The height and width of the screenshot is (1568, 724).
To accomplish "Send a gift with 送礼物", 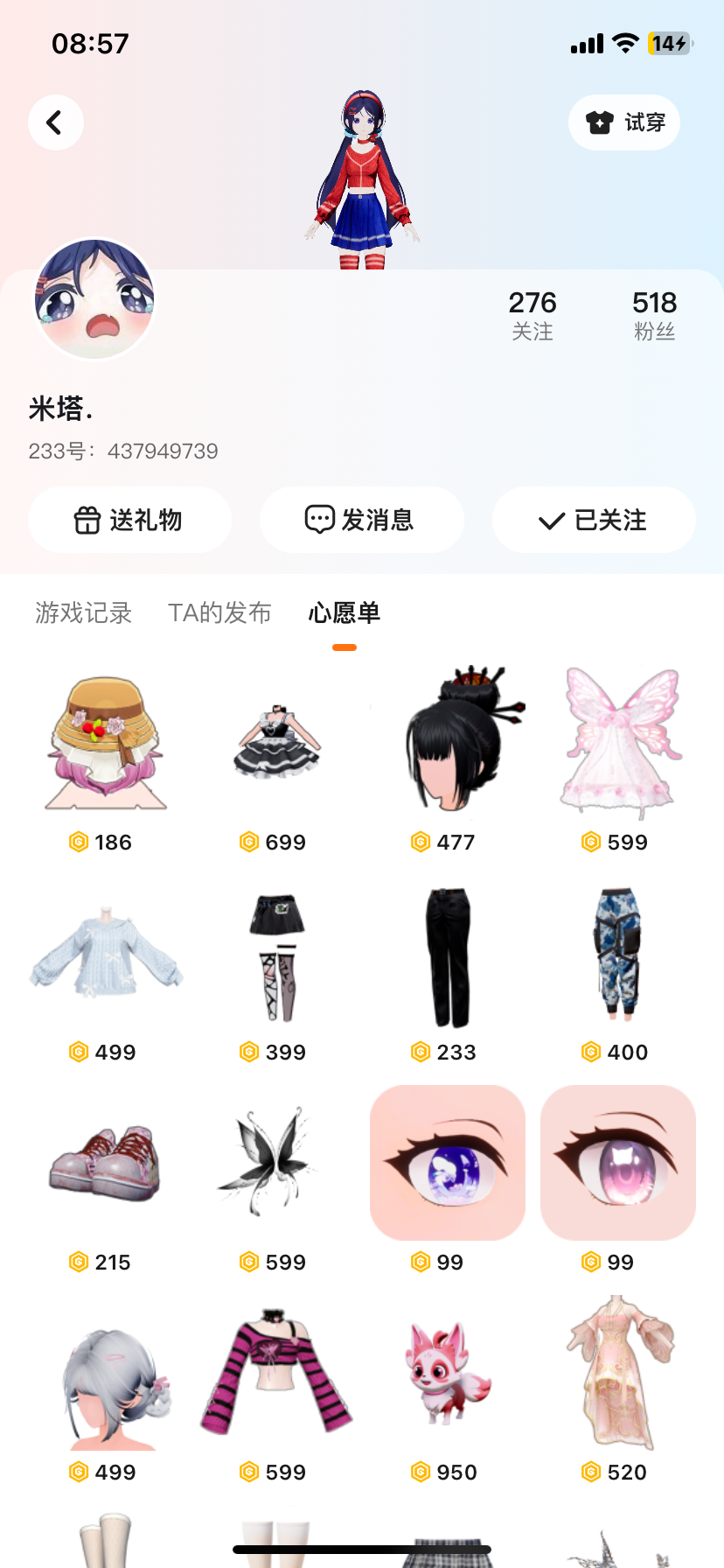I will tap(129, 520).
